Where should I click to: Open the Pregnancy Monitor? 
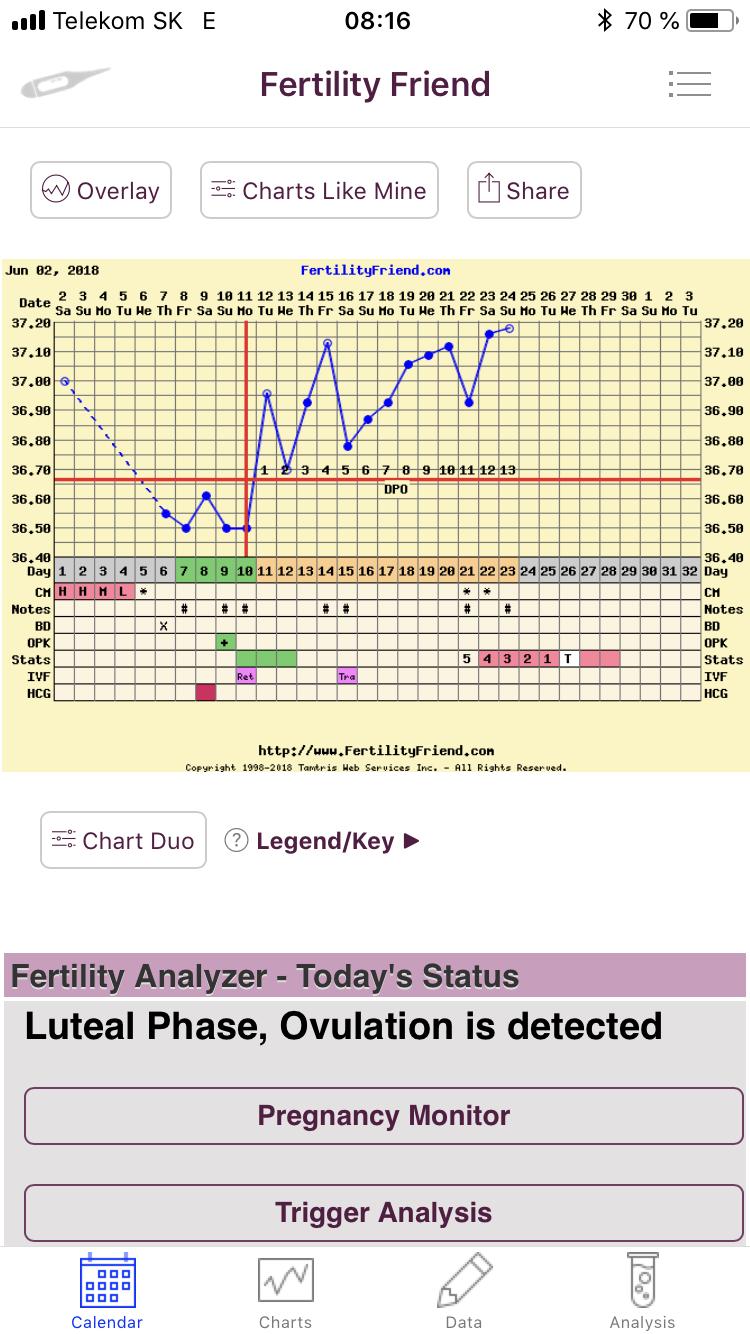[384, 1115]
